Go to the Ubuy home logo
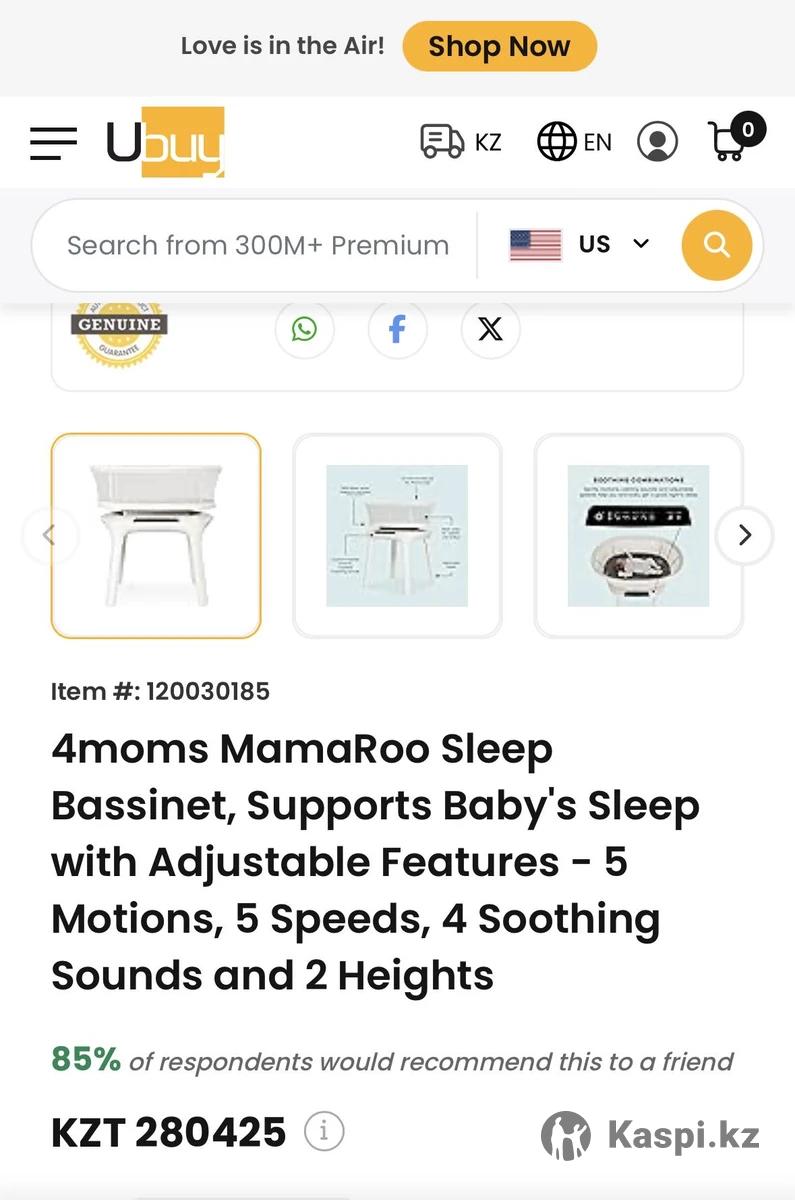Screen dimensions: 795x1200 coord(166,142)
